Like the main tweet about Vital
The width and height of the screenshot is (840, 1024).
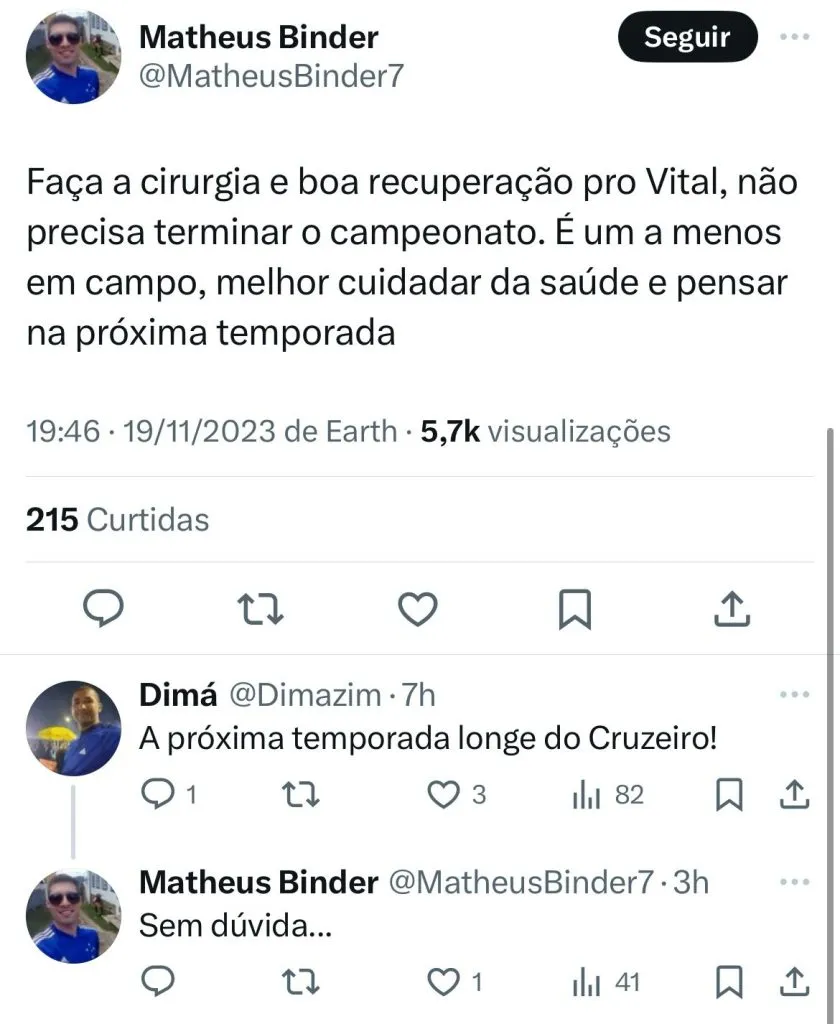point(417,608)
